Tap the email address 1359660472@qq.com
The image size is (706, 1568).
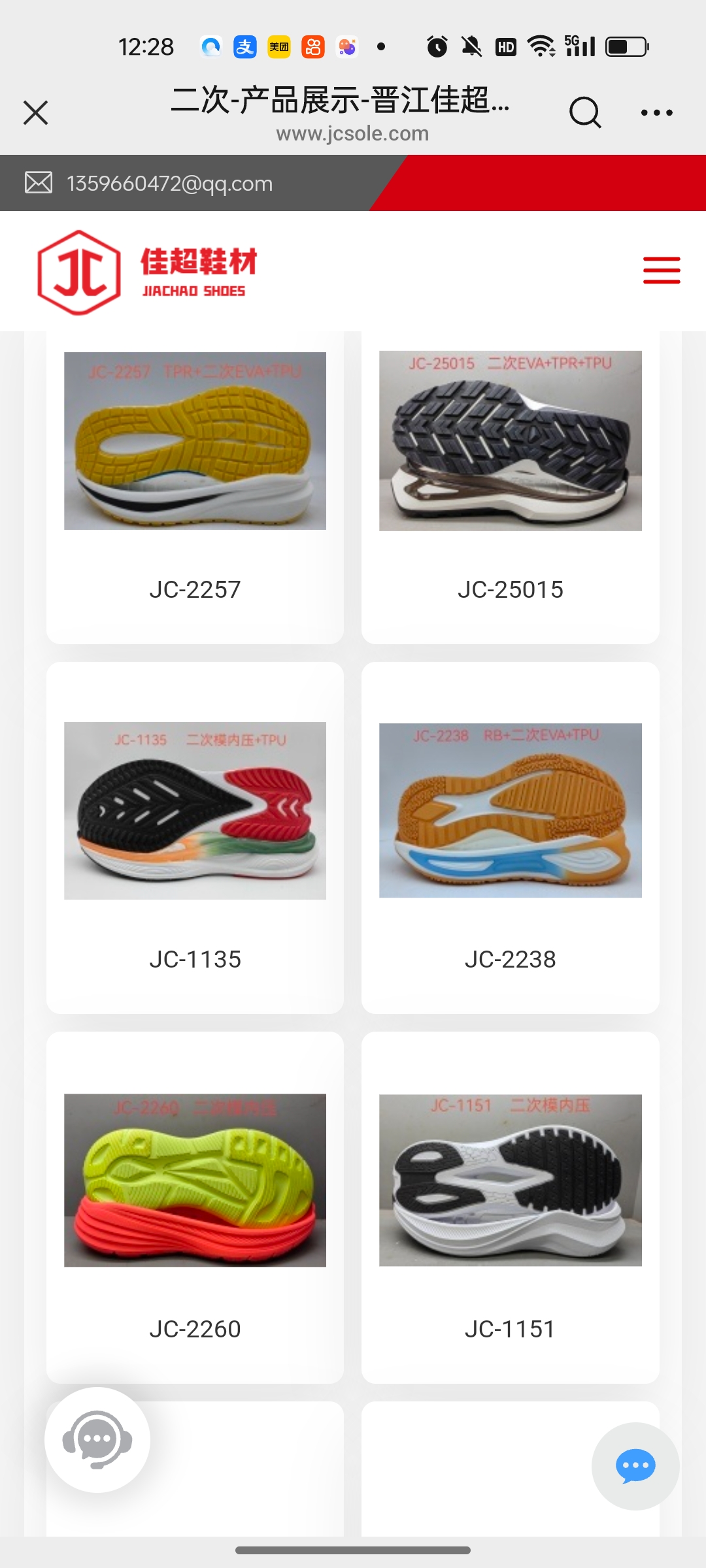point(169,184)
